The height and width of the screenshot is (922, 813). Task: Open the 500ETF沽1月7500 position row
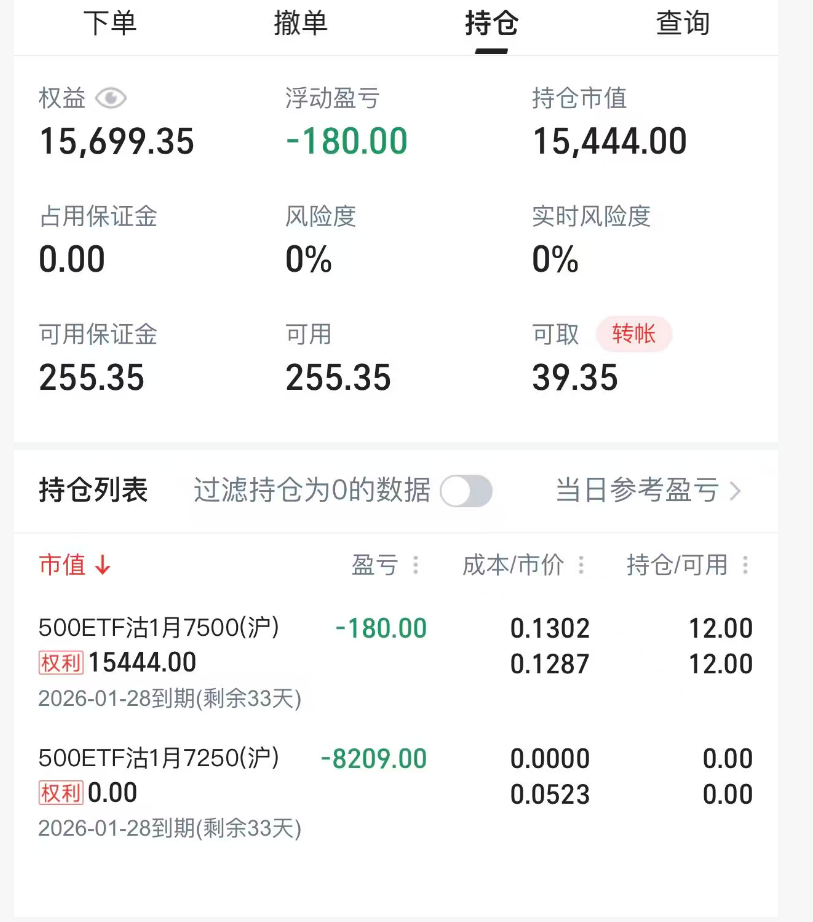[395, 662]
